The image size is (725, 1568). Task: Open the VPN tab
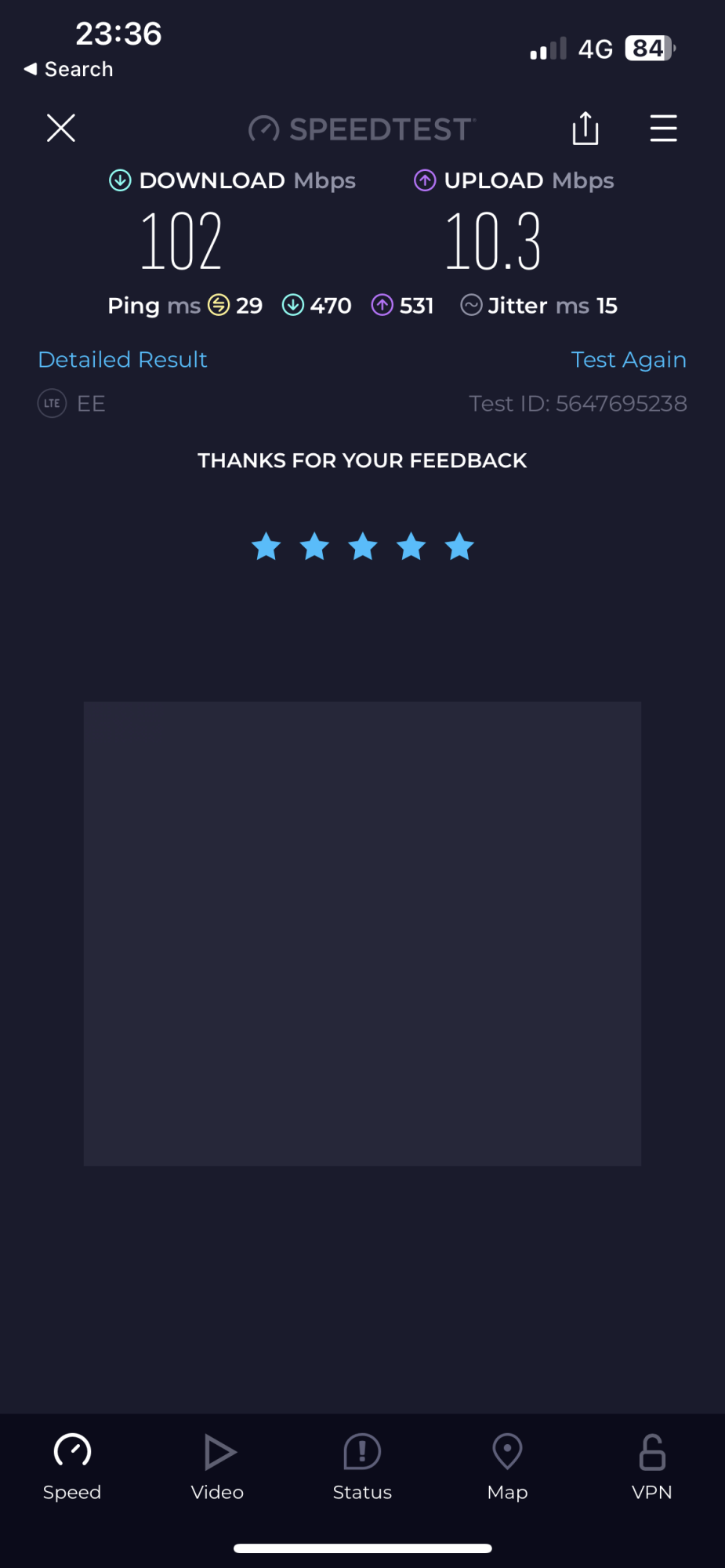click(x=652, y=1466)
